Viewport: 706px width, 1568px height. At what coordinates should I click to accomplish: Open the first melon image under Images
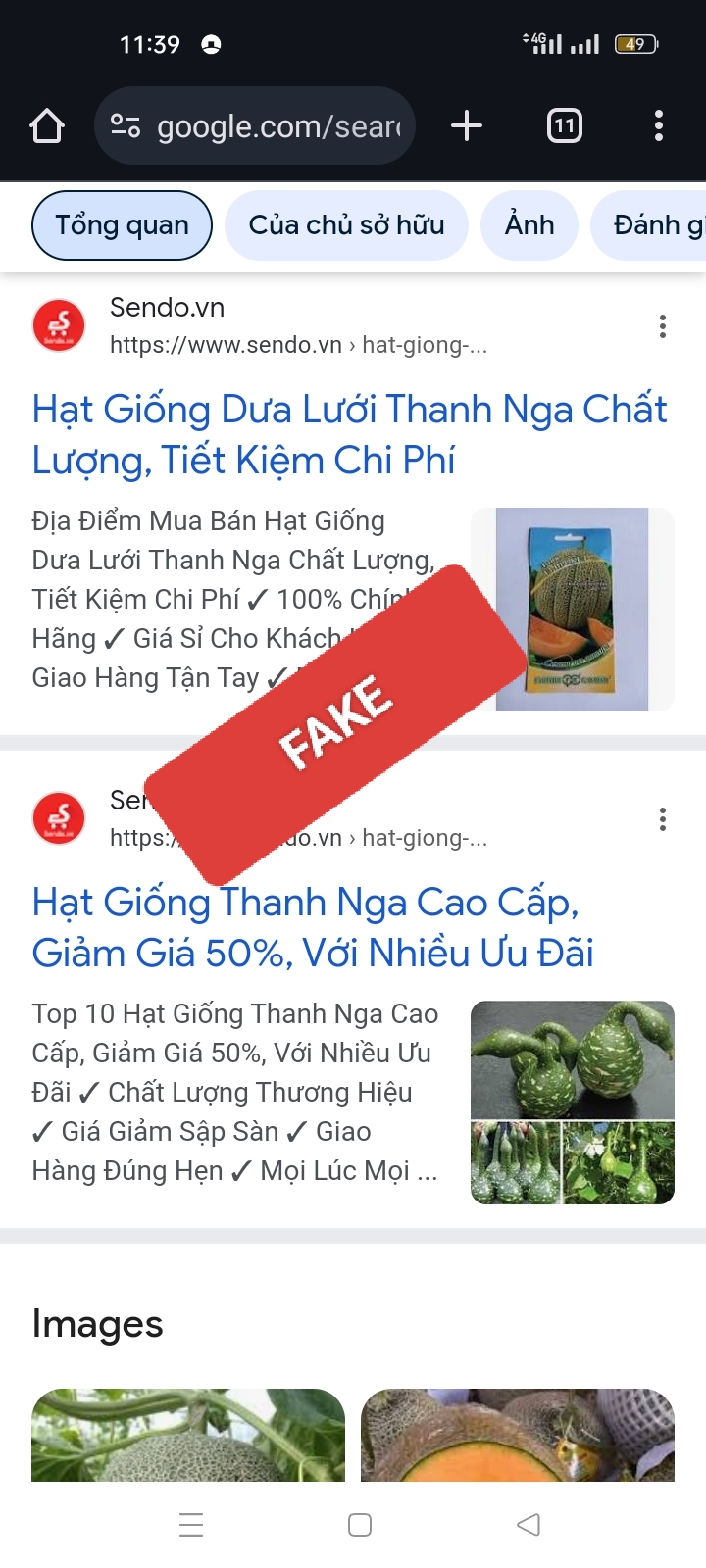pyautogui.click(x=188, y=1435)
